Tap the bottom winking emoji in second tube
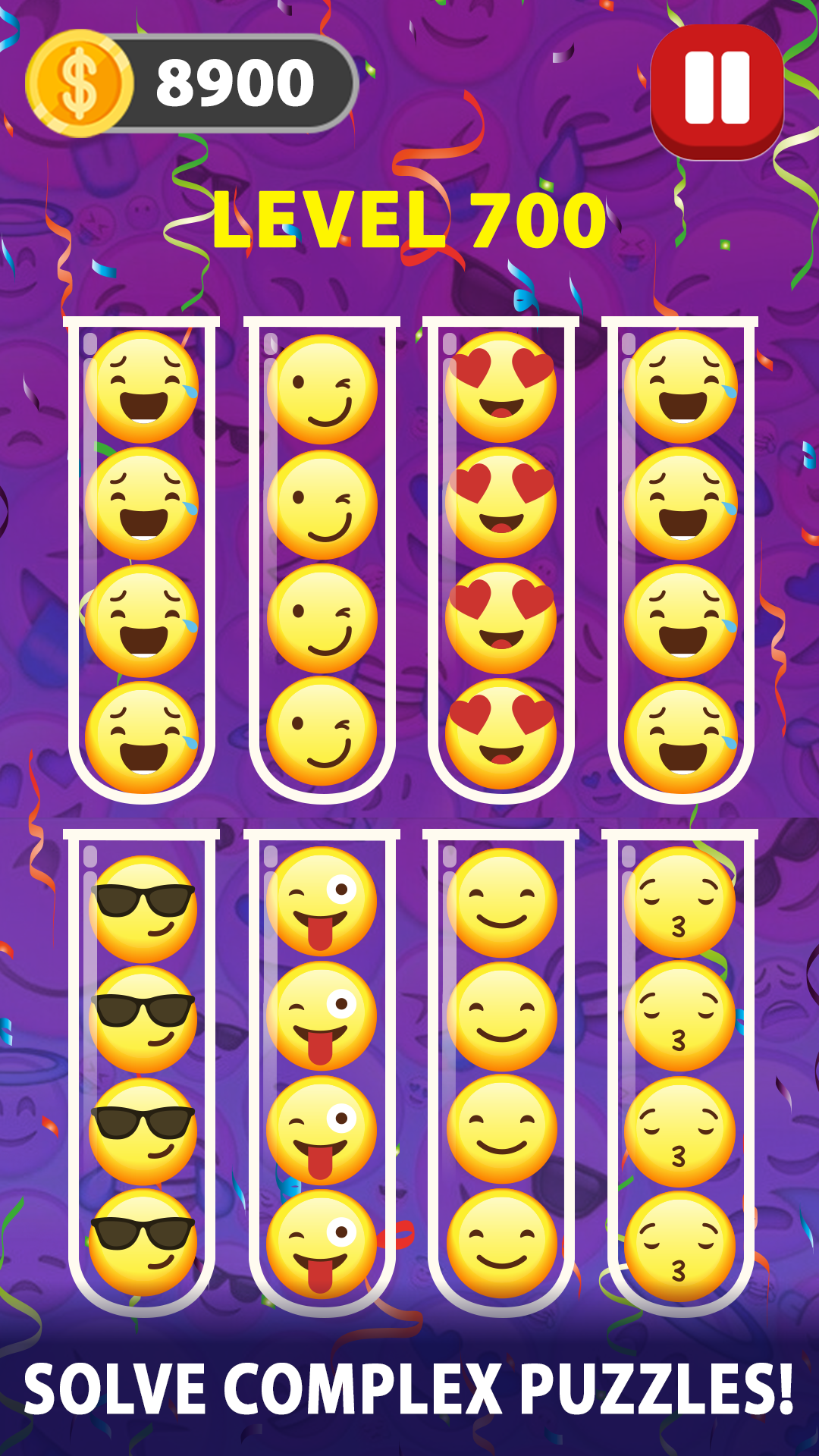 pos(322,728)
